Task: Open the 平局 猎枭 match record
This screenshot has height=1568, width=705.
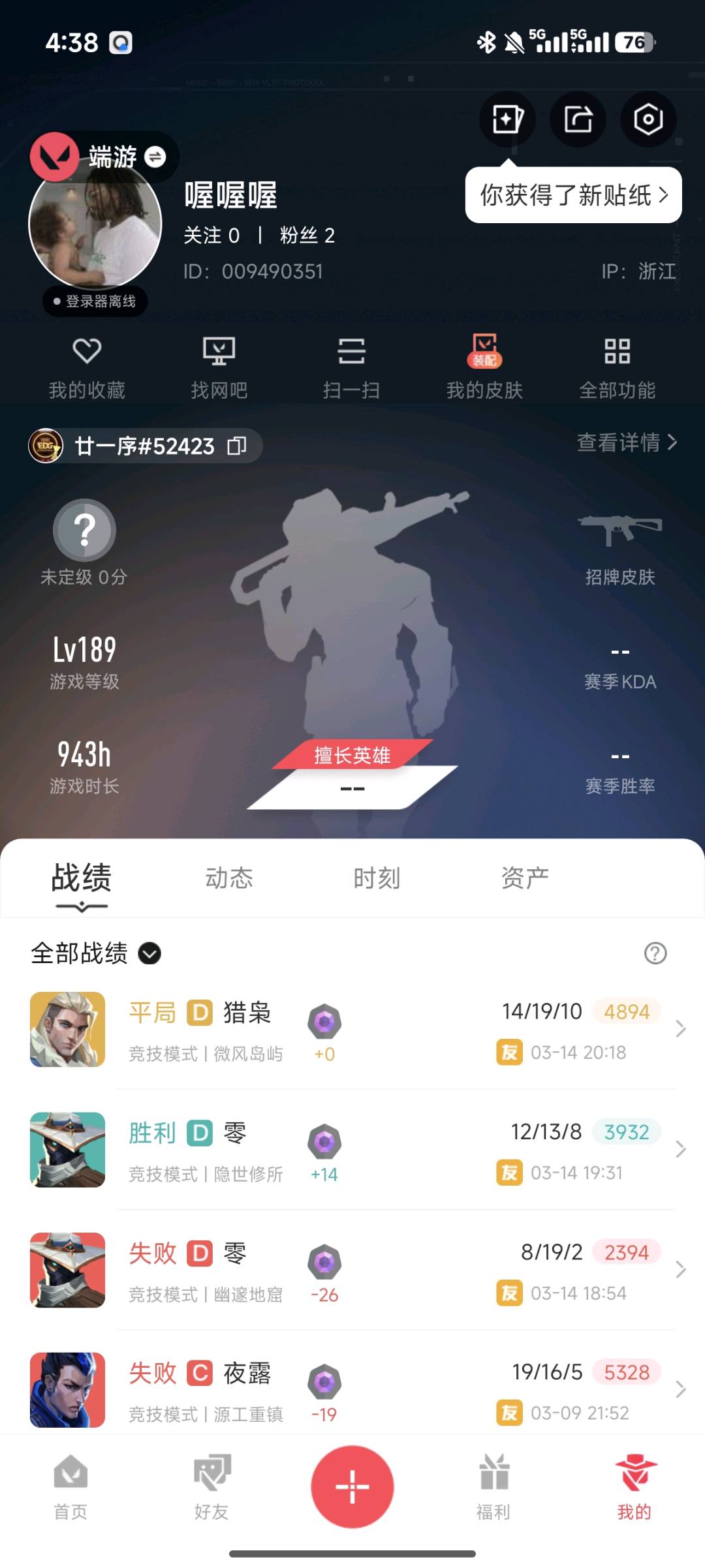Action: [x=352, y=1030]
